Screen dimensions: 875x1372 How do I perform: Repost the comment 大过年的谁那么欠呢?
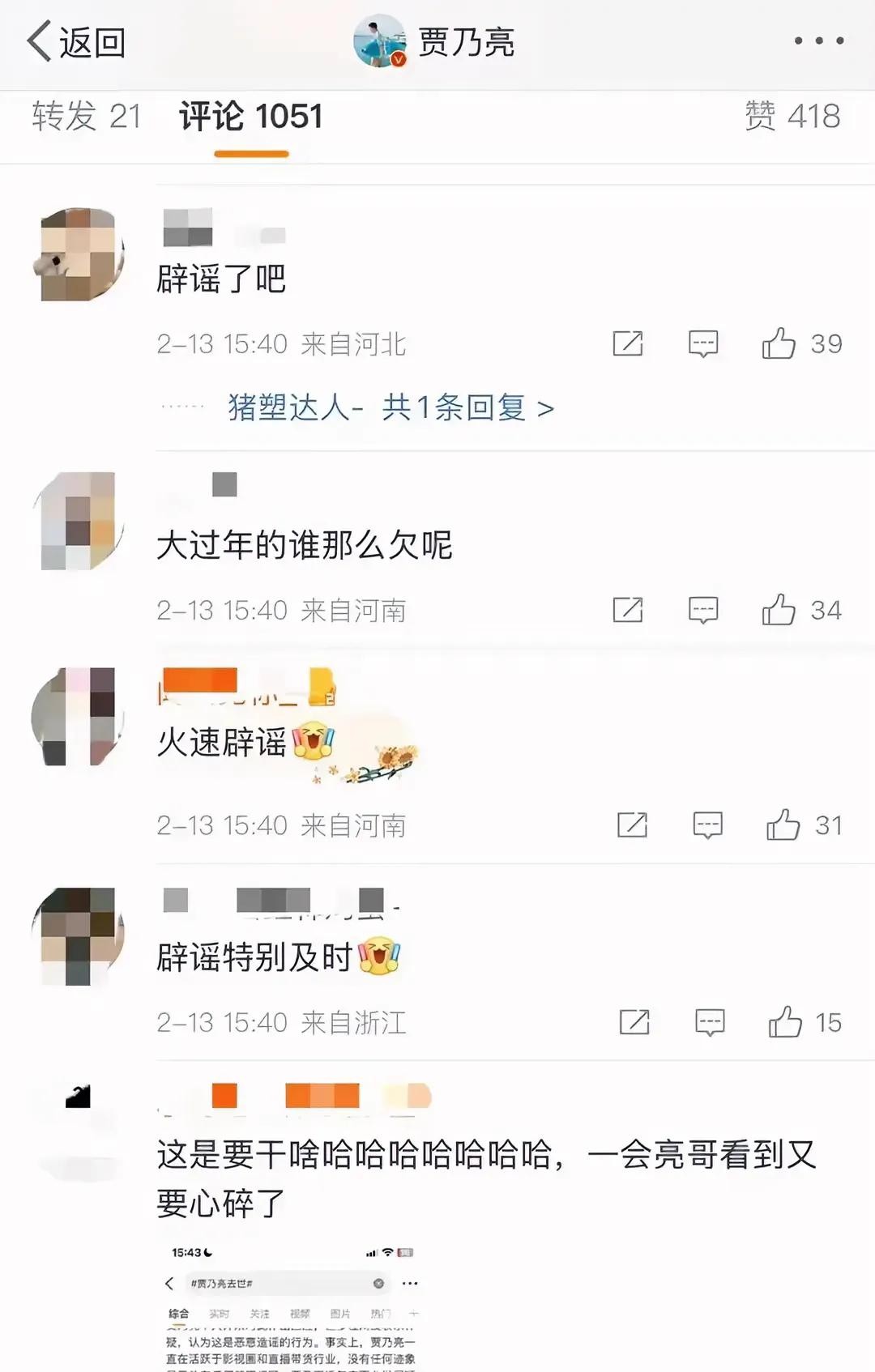tap(628, 610)
